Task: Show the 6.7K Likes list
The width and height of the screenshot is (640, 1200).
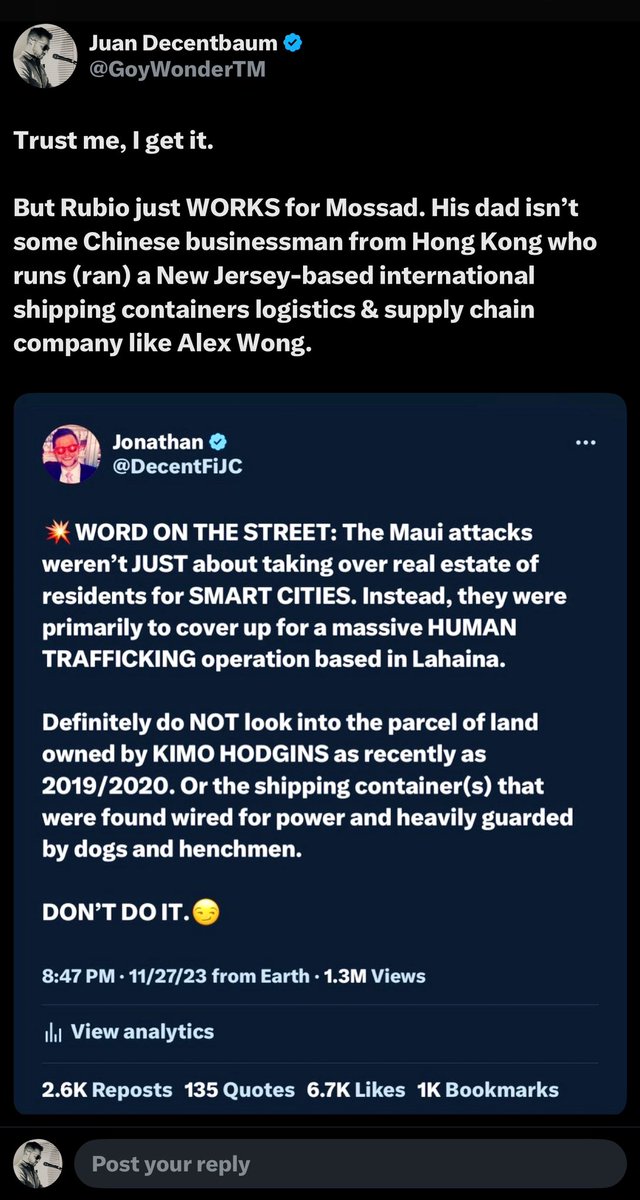Action: tap(357, 1089)
